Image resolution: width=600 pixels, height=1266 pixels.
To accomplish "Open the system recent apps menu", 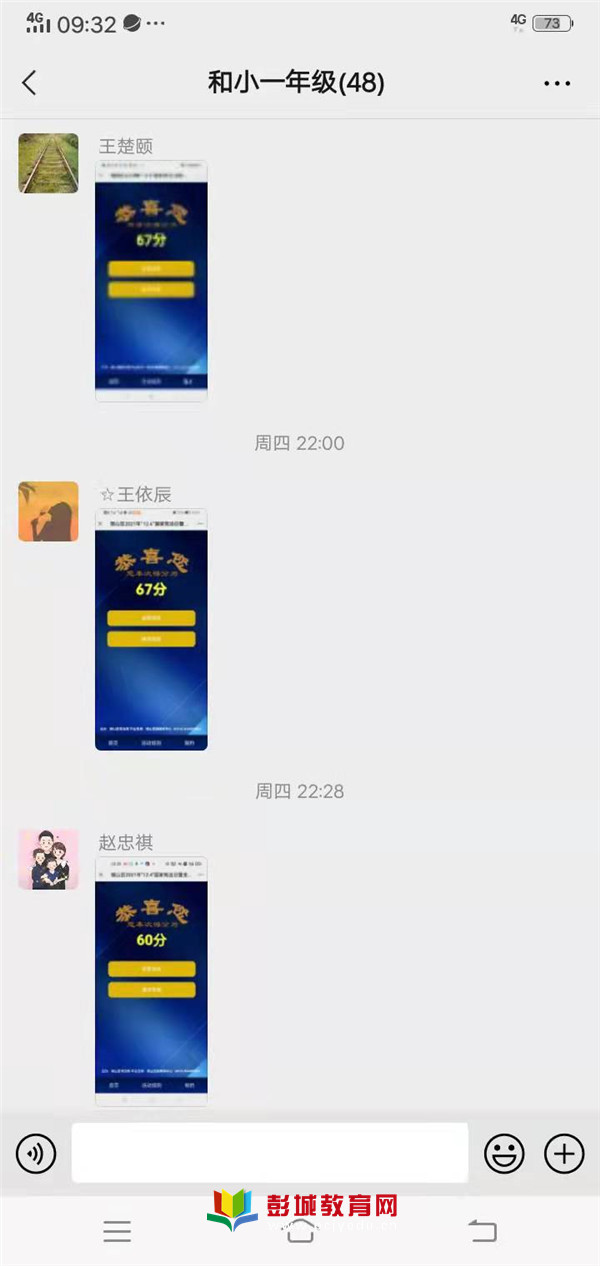I will pos(117,1231).
